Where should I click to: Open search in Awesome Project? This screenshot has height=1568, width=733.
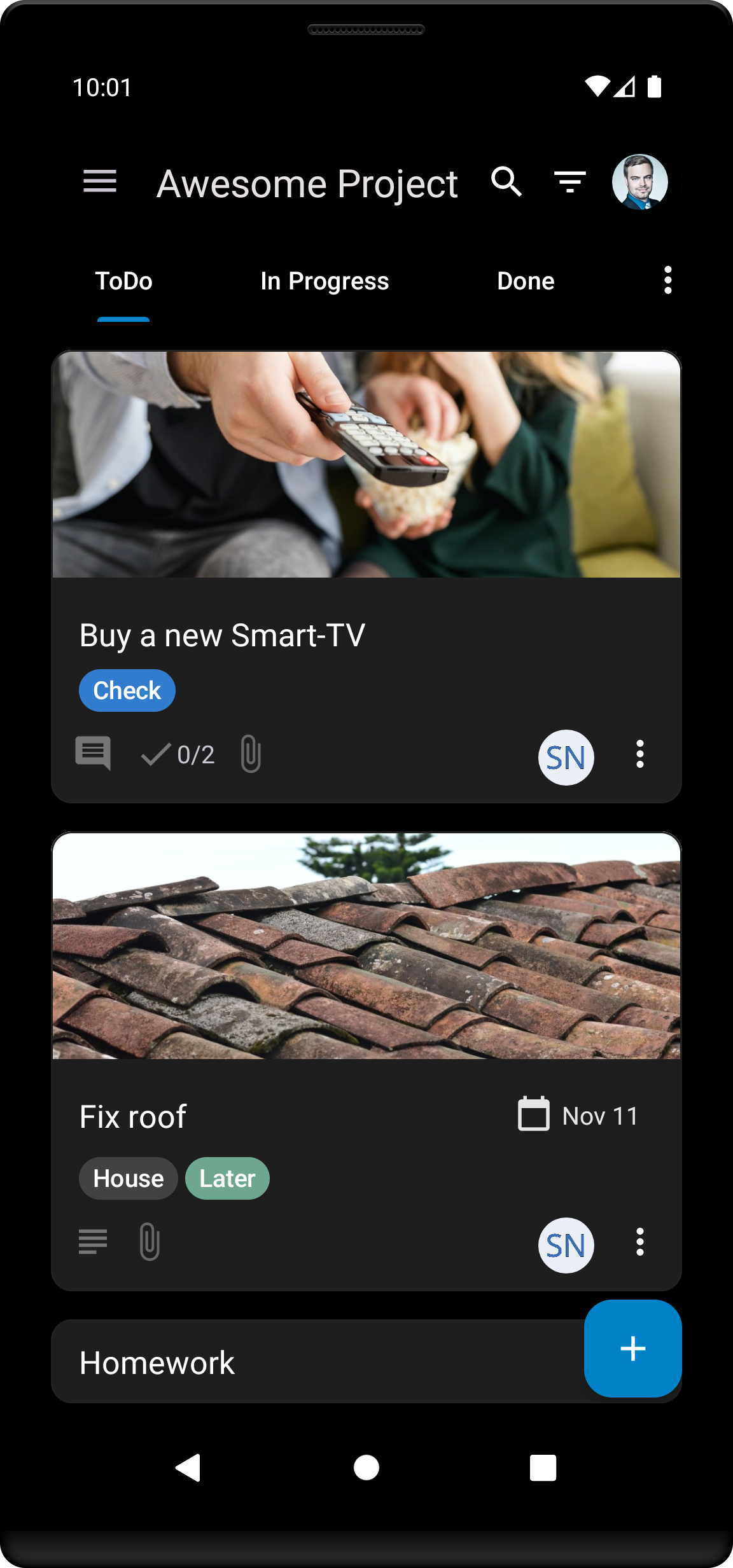tap(506, 182)
